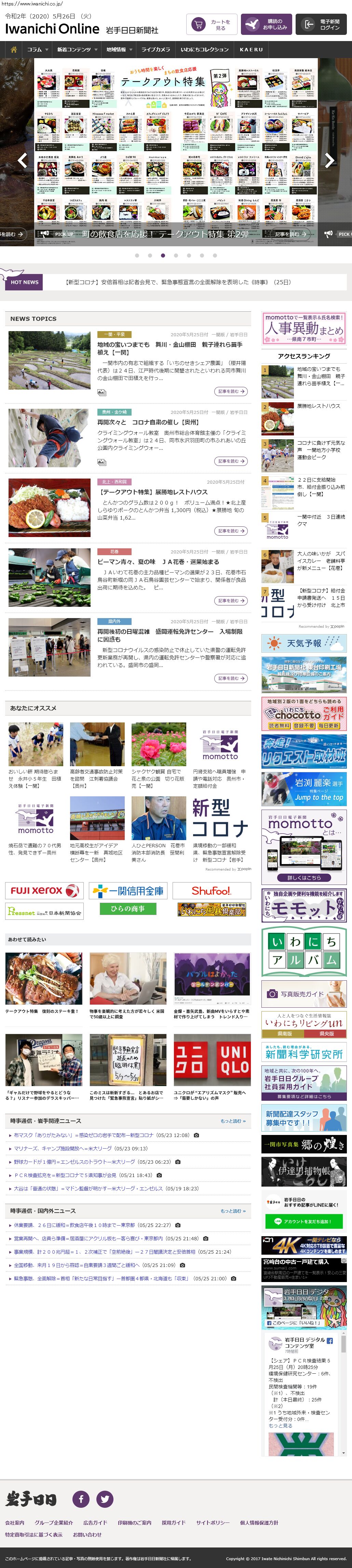Show the next carousel slide
This screenshot has height=1568, width=352.
coord(329,160)
